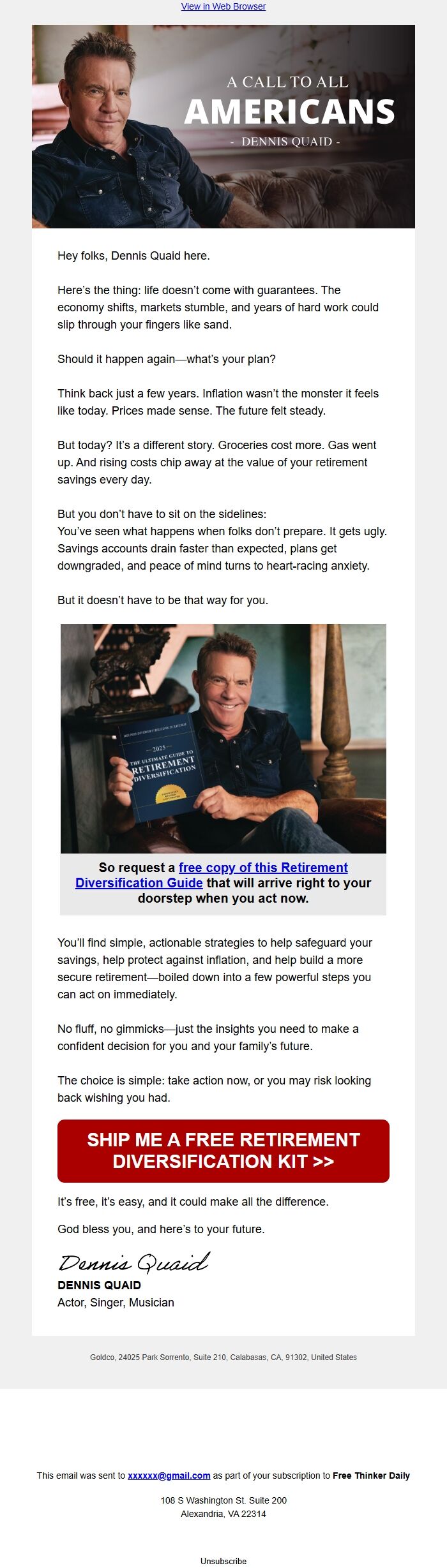This screenshot has height=1568, width=447.
Task: Open the A Call to All Americans banner
Action: (x=223, y=126)
